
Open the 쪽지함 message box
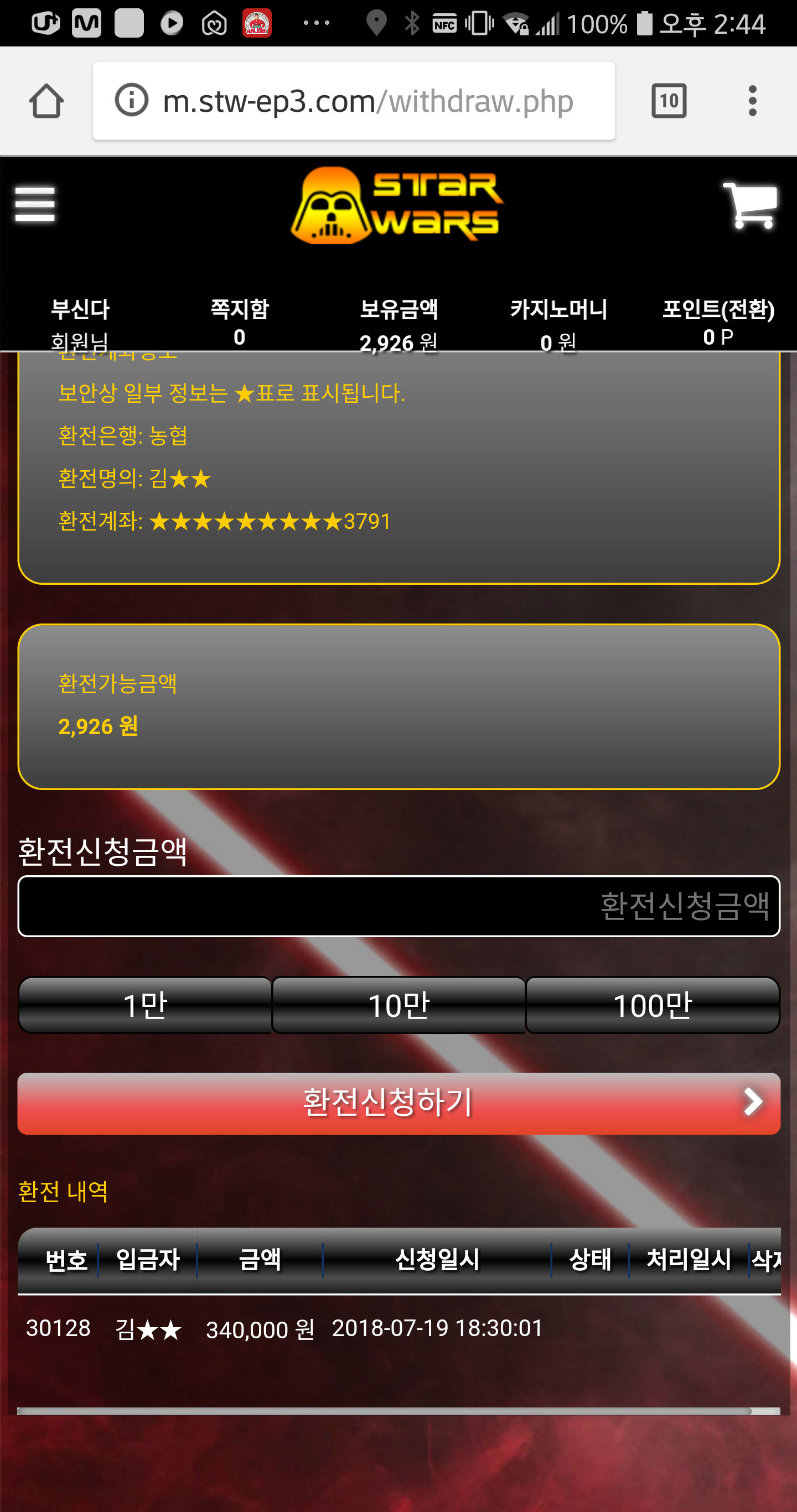point(240,322)
